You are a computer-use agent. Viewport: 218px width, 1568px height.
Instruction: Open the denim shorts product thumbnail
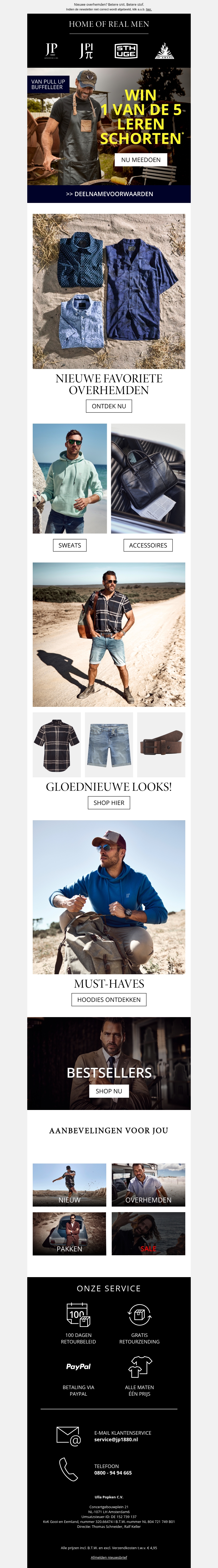pyautogui.click(x=109, y=745)
